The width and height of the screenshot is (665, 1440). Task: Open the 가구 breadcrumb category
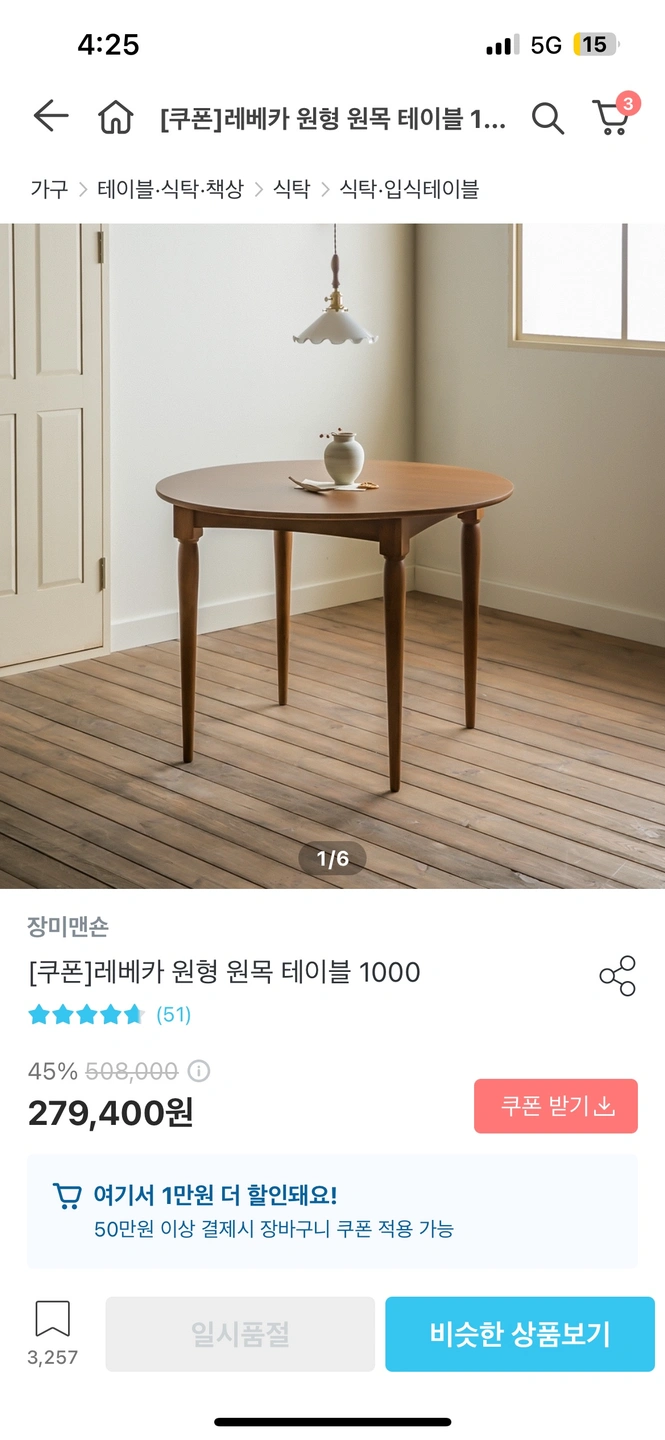[x=48, y=188]
